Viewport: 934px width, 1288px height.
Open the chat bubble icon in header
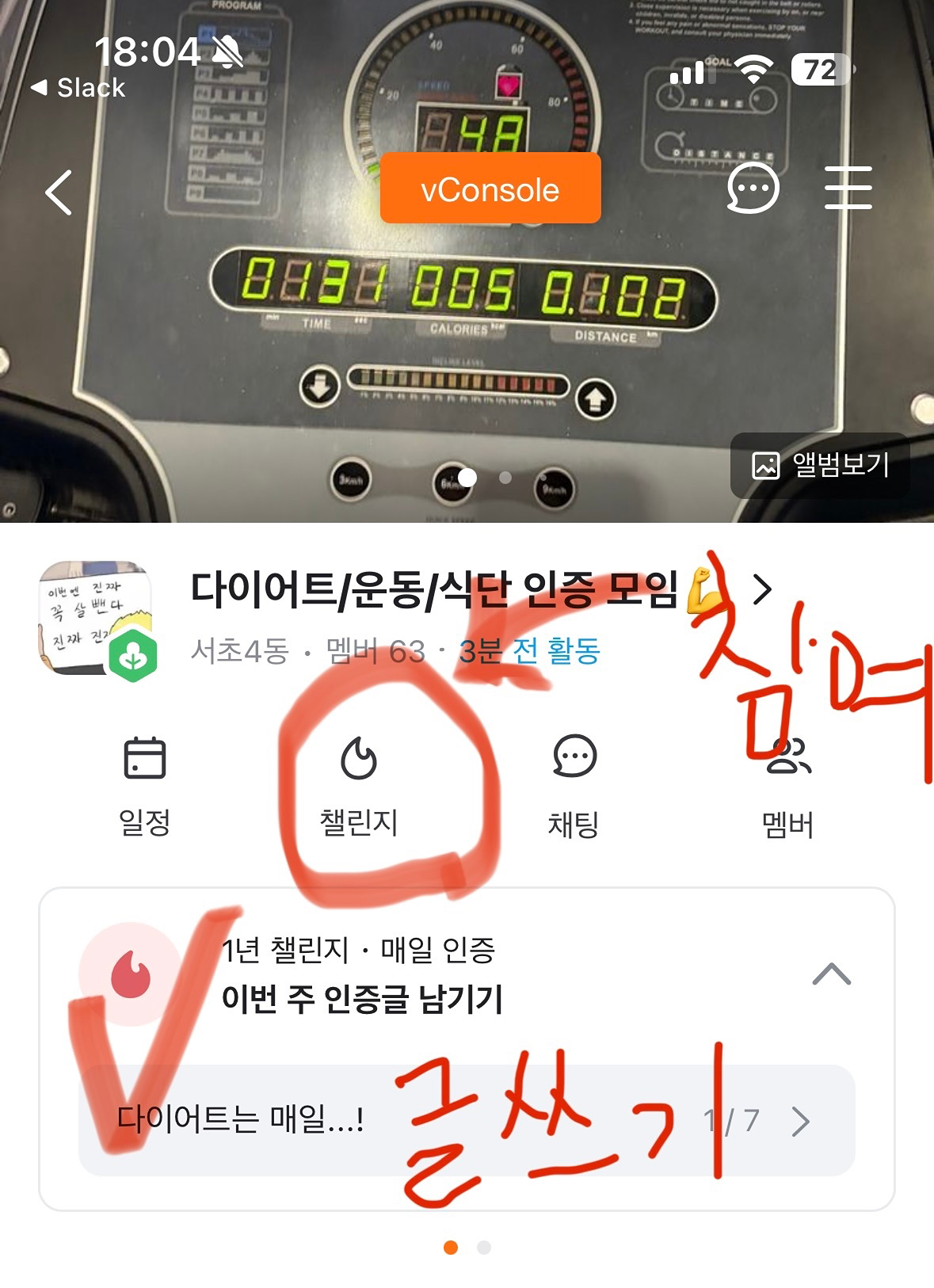tap(753, 189)
